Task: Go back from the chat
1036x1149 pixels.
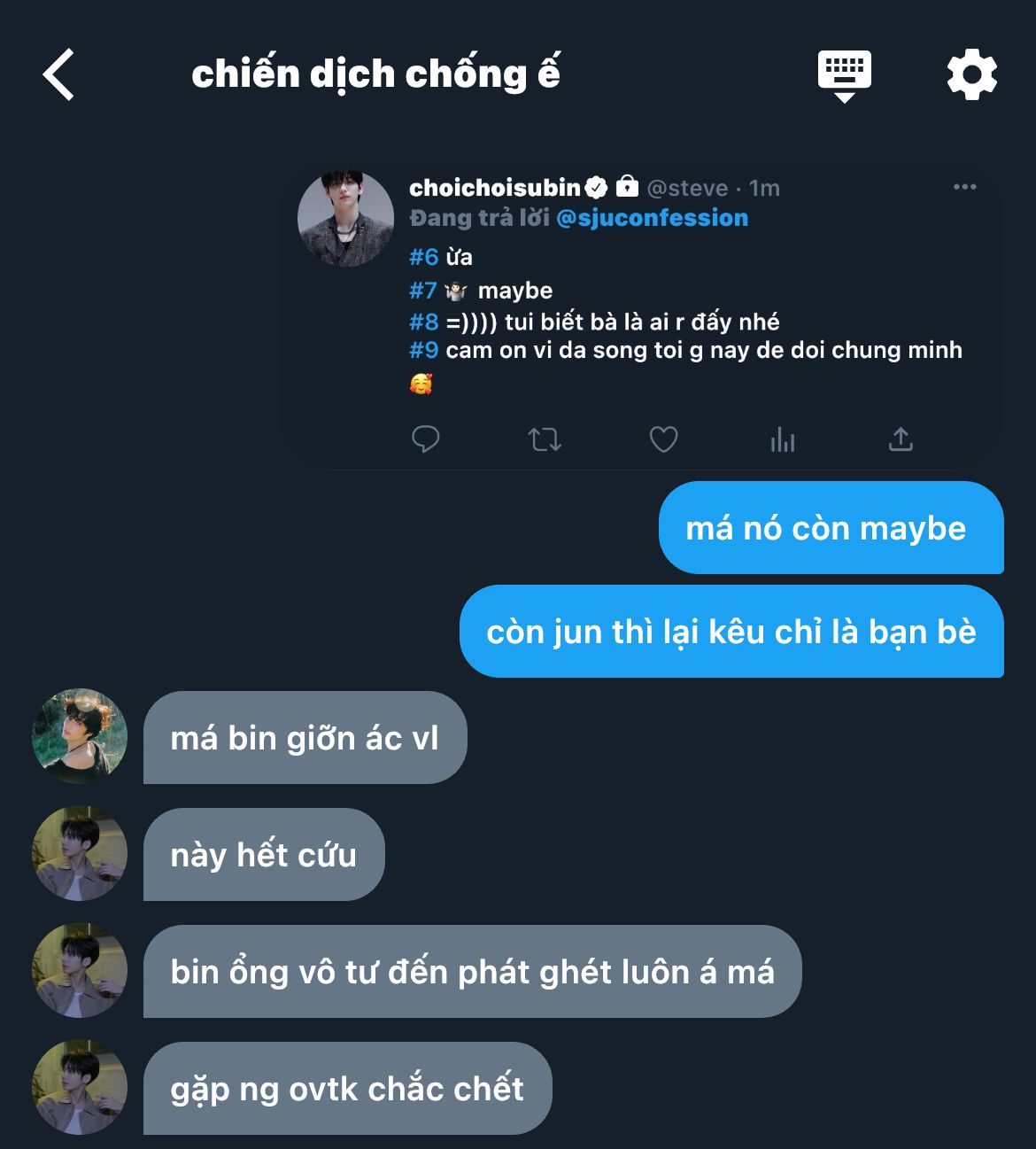Action: 58,74
